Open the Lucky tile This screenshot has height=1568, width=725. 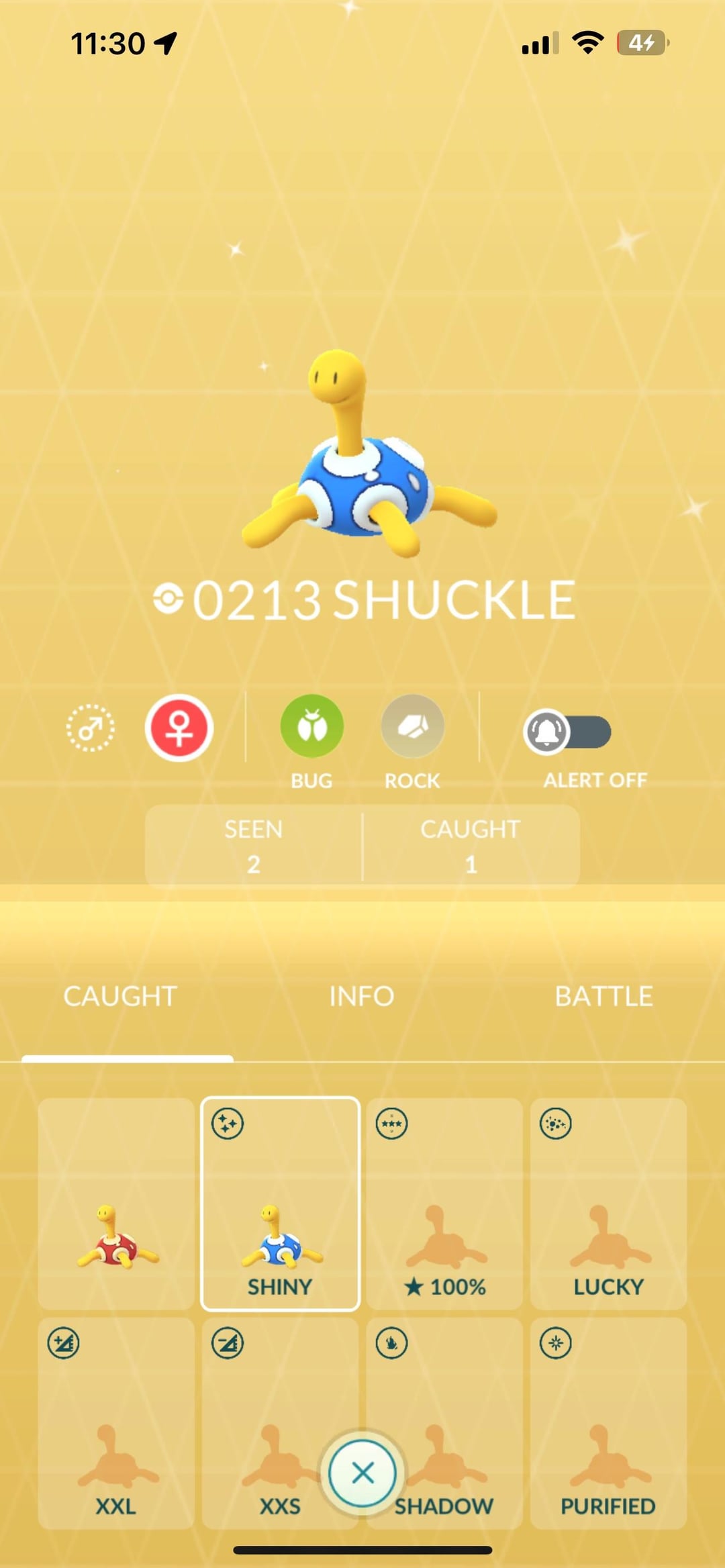click(608, 1204)
